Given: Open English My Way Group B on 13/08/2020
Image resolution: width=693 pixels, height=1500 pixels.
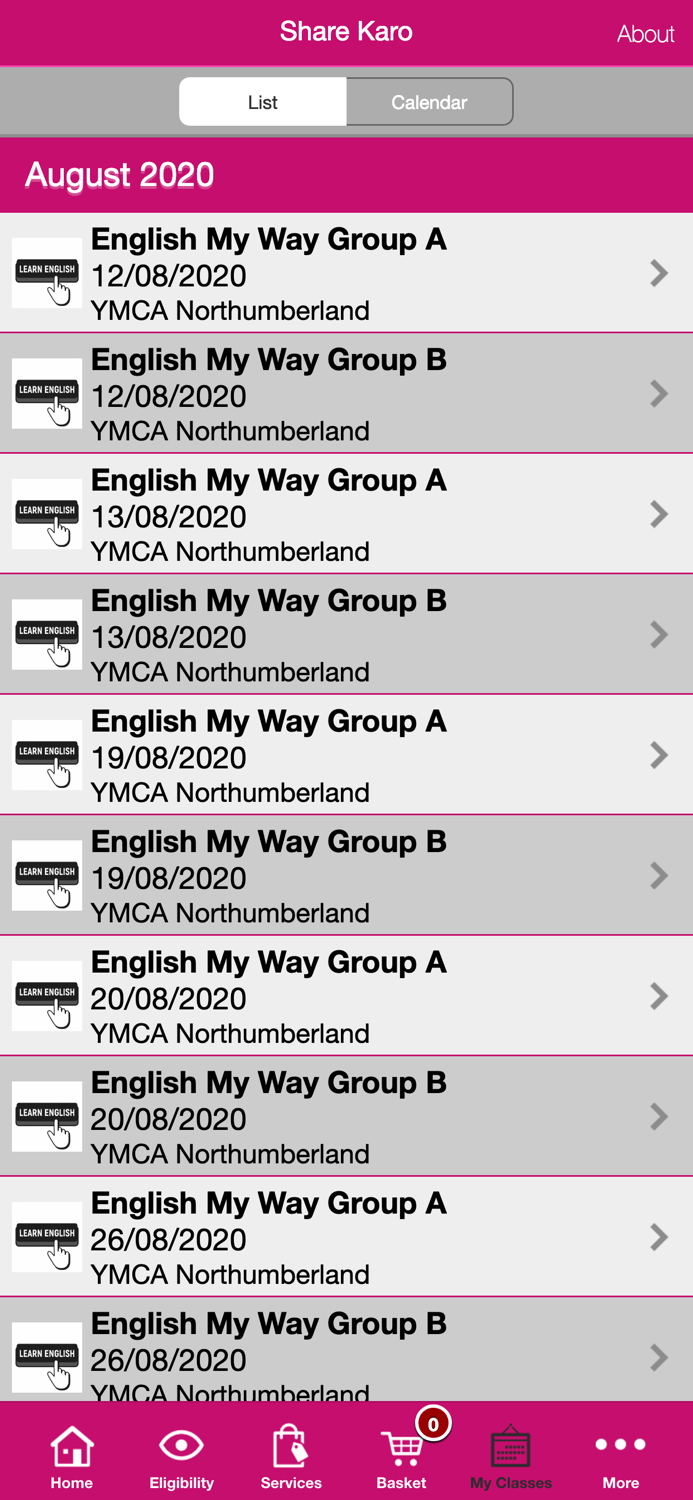Looking at the screenshot, I should pyautogui.click(x=346, y=634).
